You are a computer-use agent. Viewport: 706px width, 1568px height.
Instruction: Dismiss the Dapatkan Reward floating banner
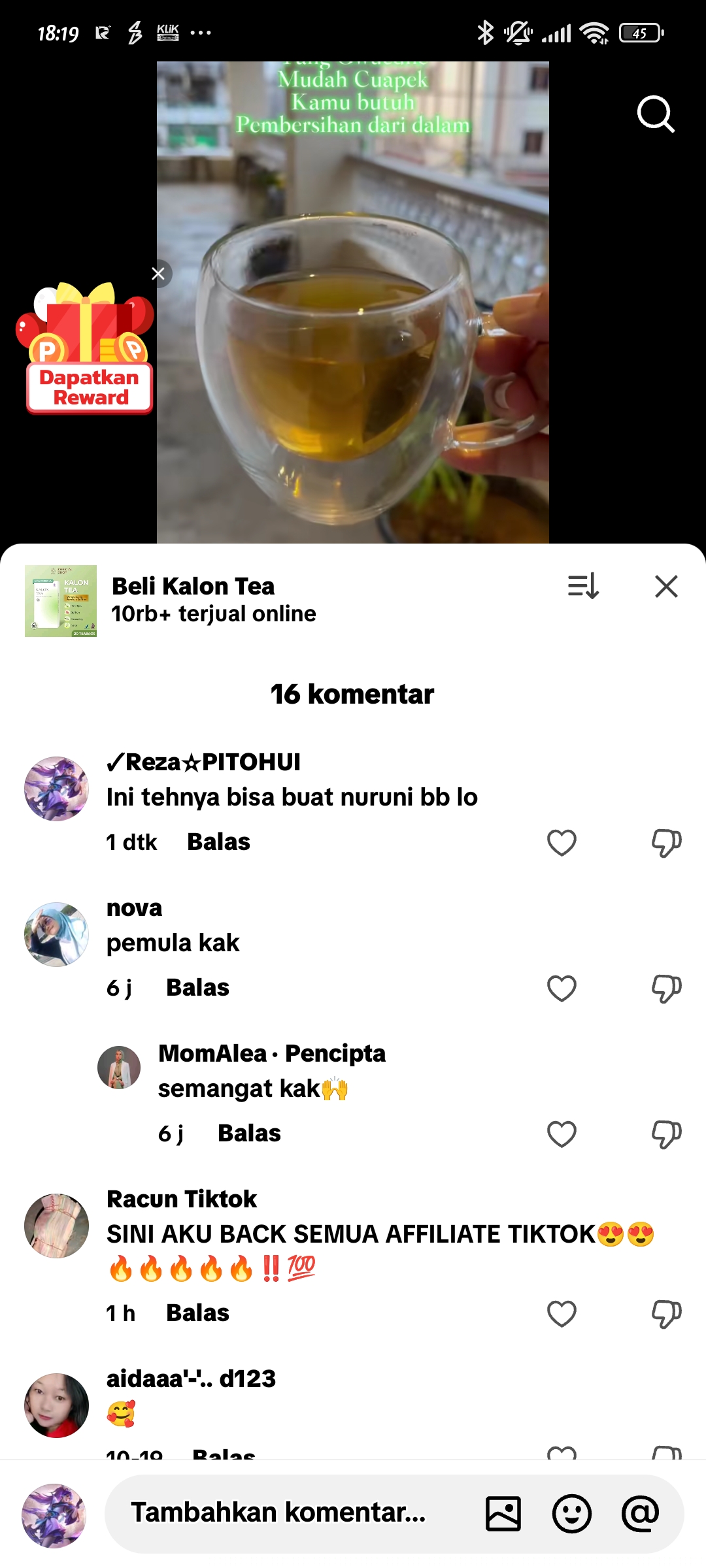click(158, 274)
